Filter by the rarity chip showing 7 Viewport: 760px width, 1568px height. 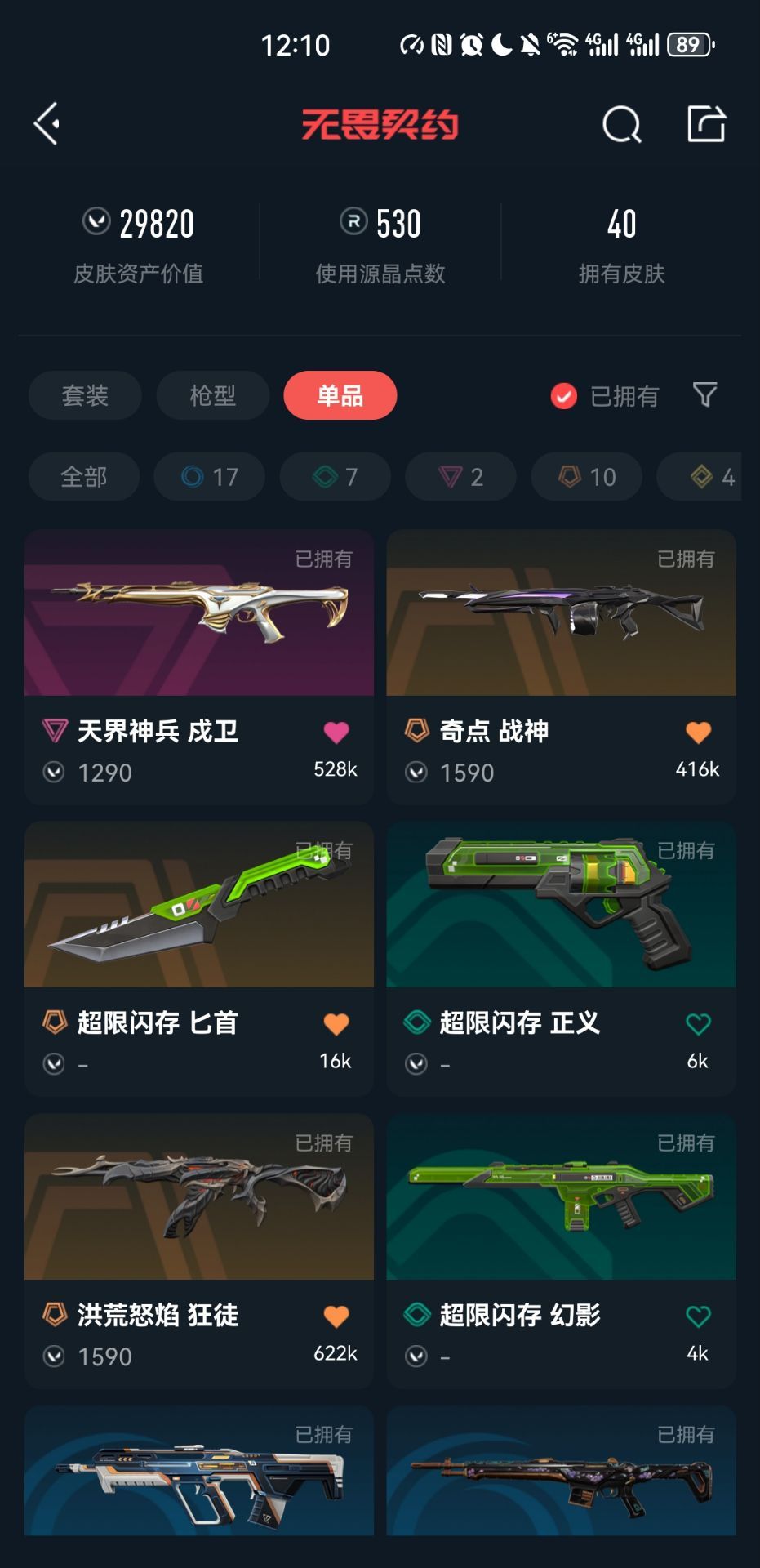(x=336, y=476)
